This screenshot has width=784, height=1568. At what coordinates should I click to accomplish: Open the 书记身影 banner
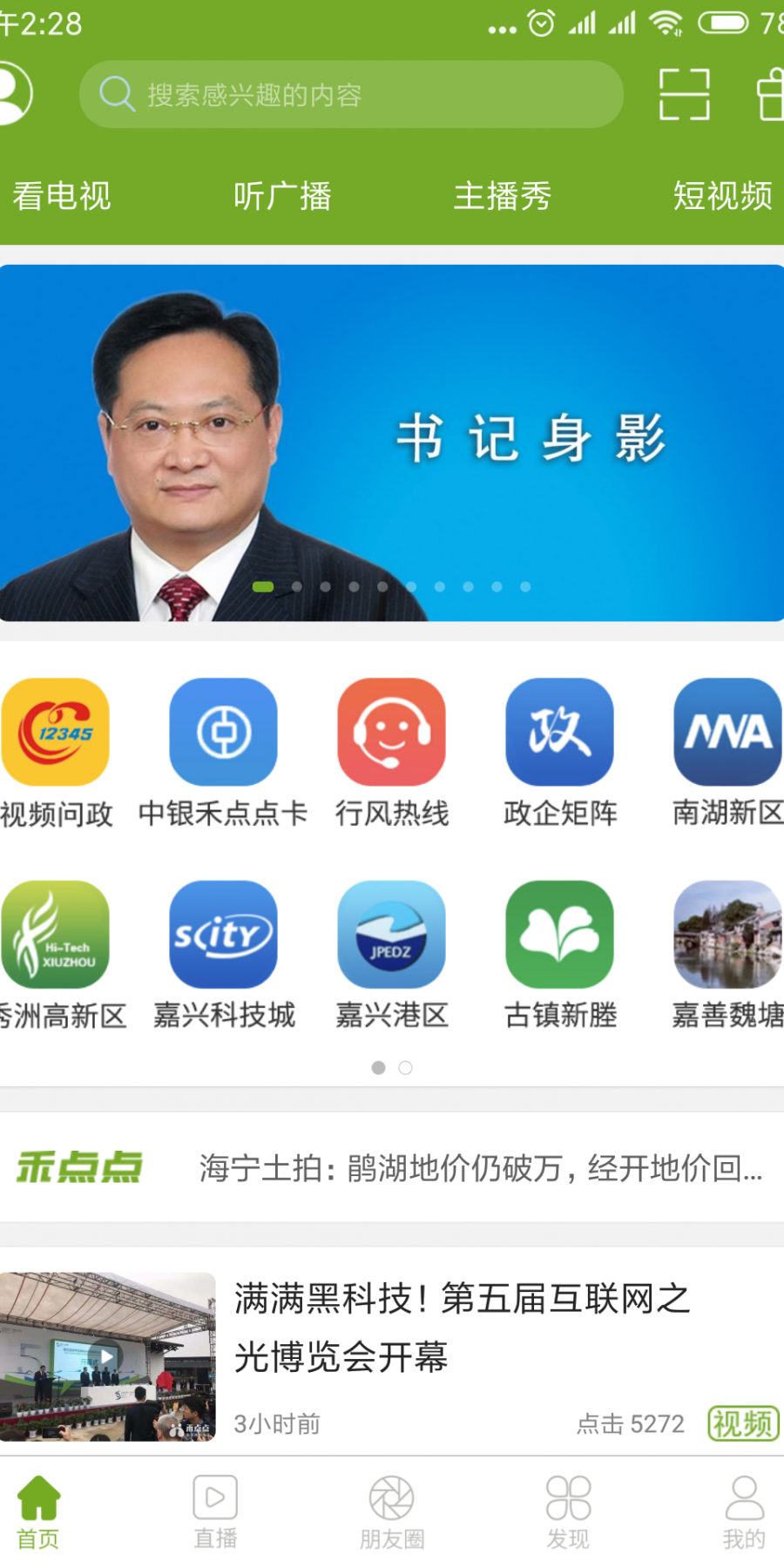tap(392, 443)
